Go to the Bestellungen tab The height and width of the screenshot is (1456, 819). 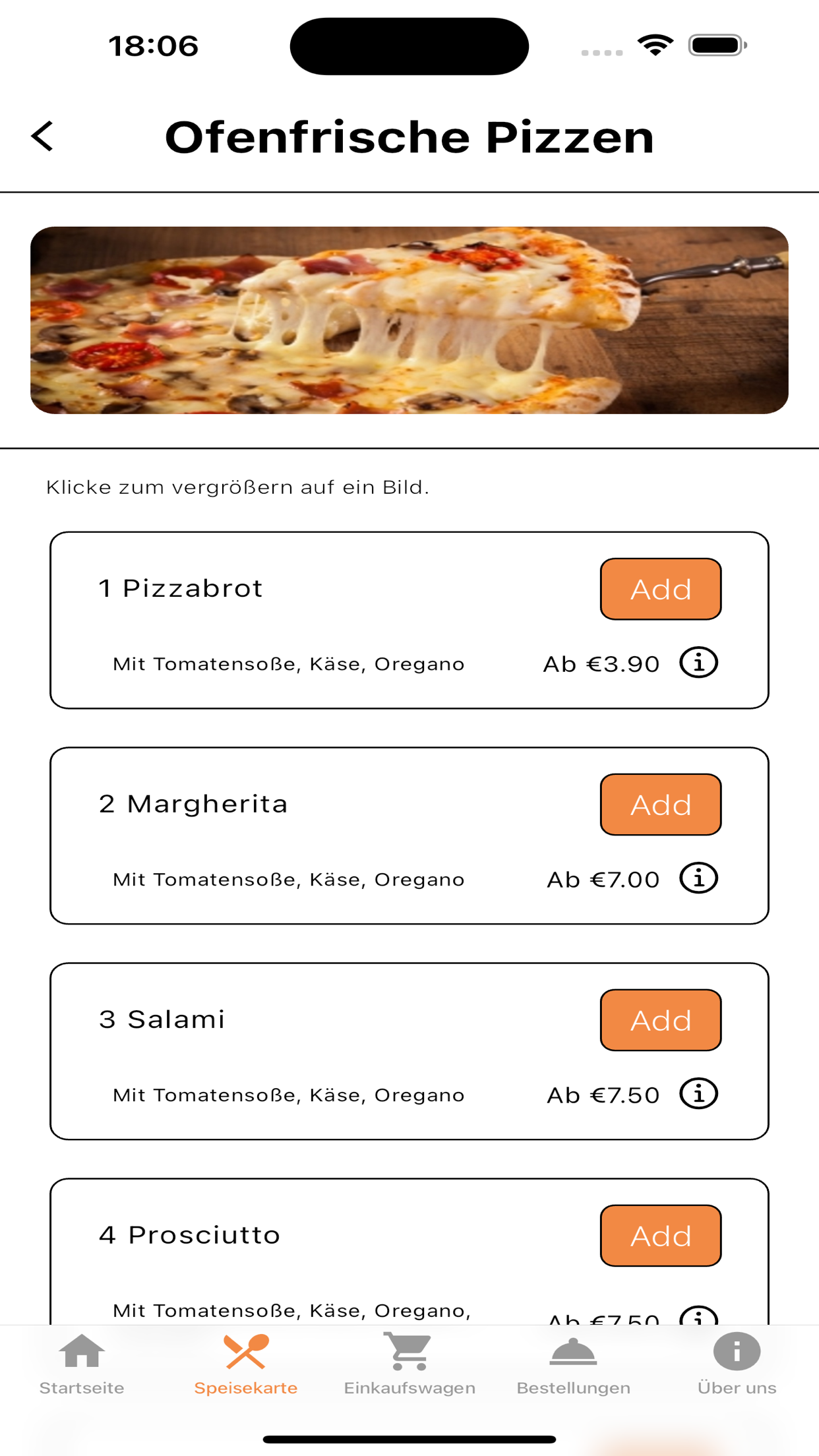(x=574, y=1364)
